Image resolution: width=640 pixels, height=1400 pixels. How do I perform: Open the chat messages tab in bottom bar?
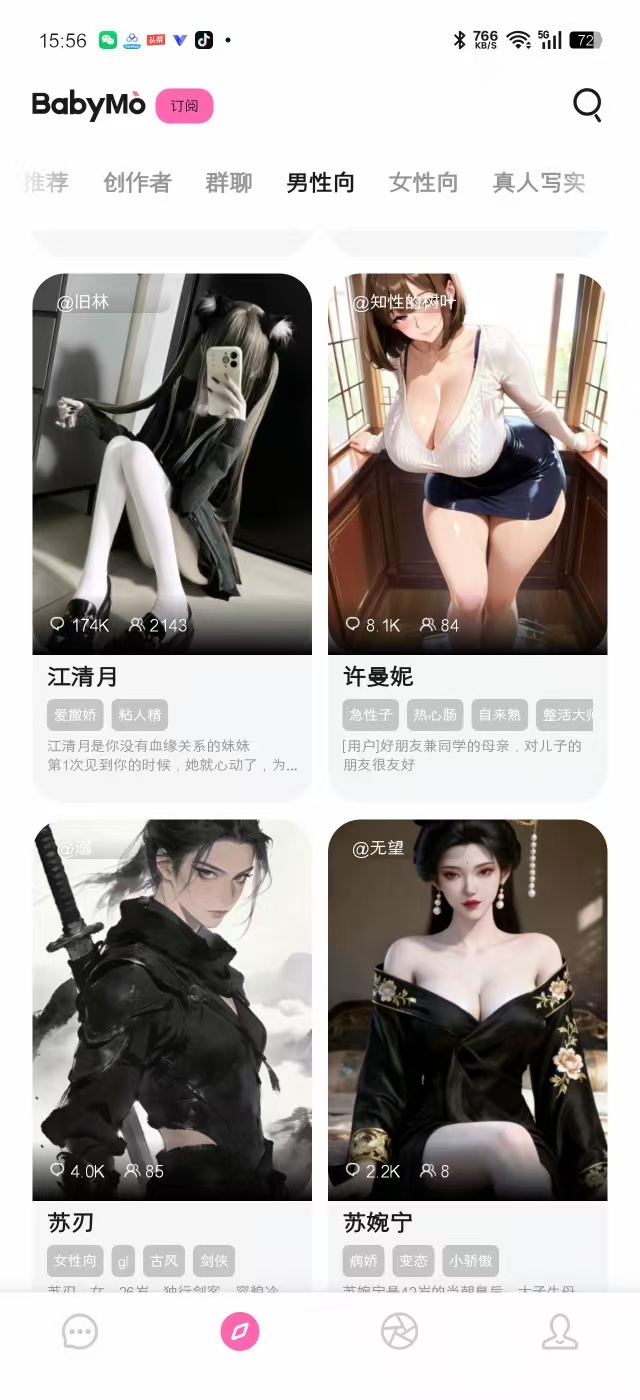pyautogui.click(x=80, y=1332)
